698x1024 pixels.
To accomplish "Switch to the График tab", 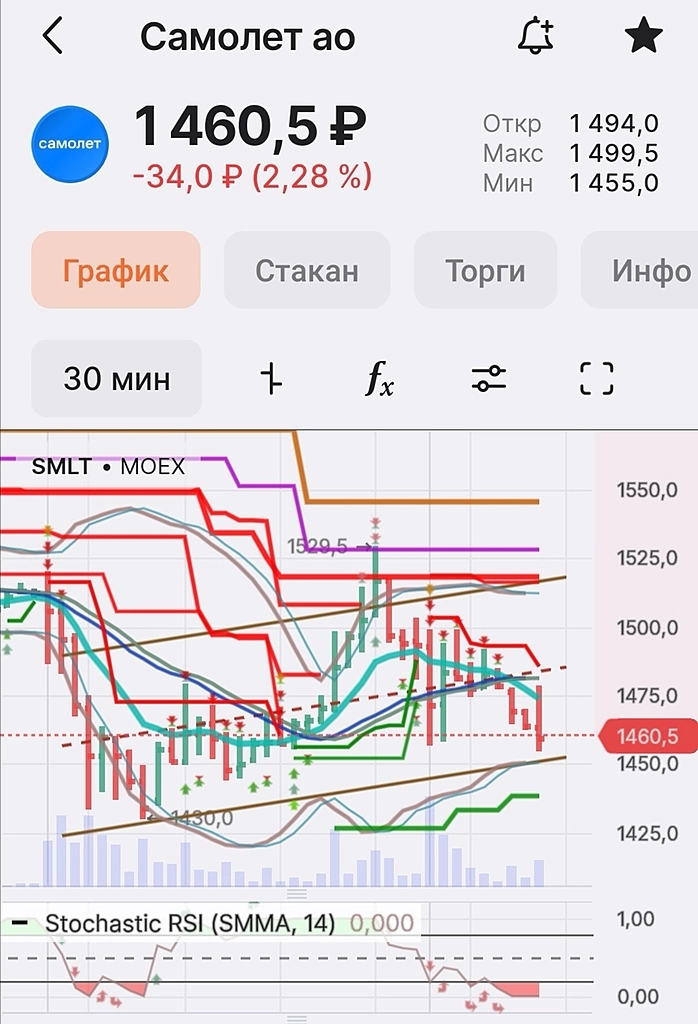I will tap(116, 270).
